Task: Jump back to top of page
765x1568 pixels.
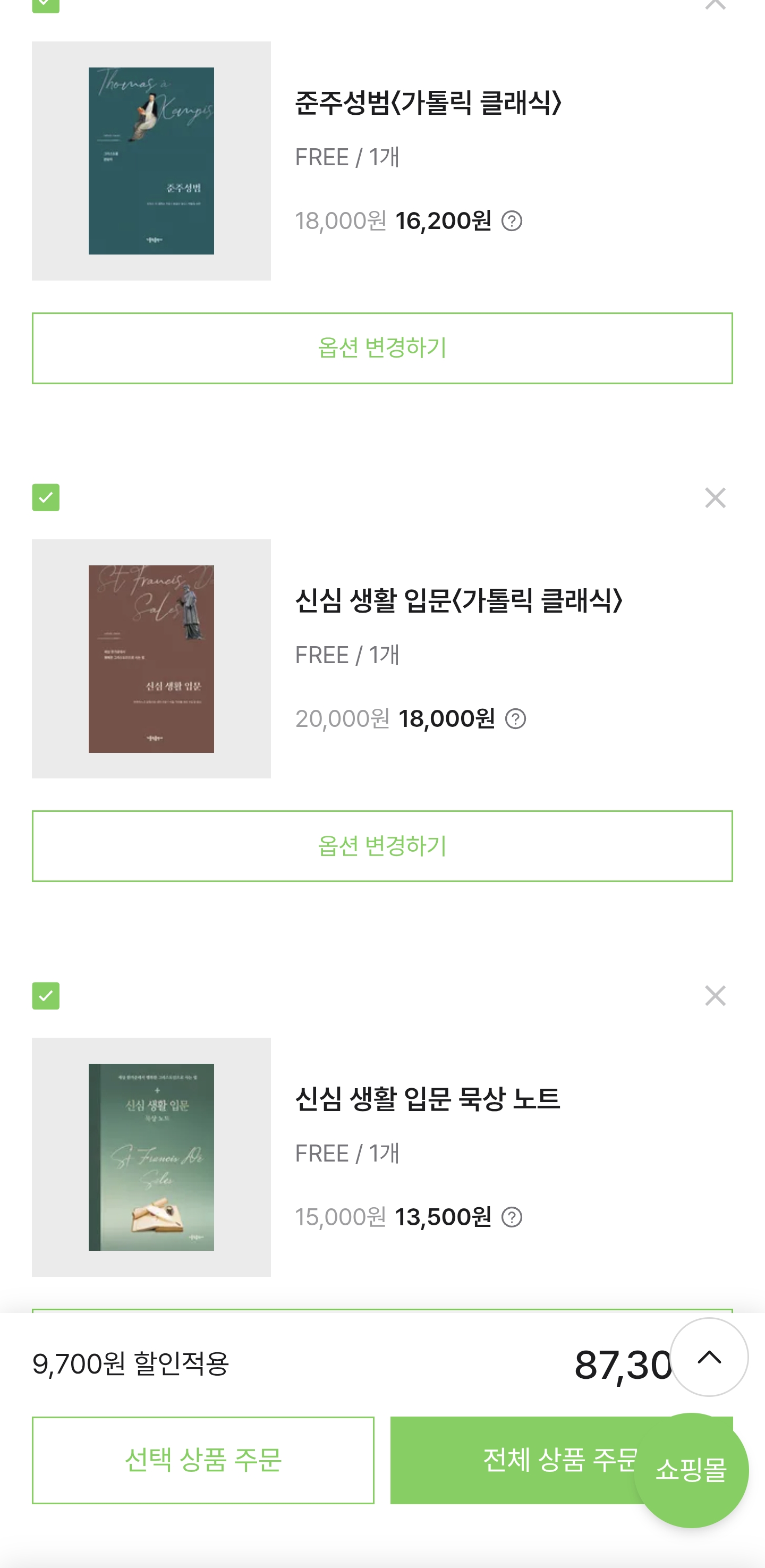Action: [708, 1357]
